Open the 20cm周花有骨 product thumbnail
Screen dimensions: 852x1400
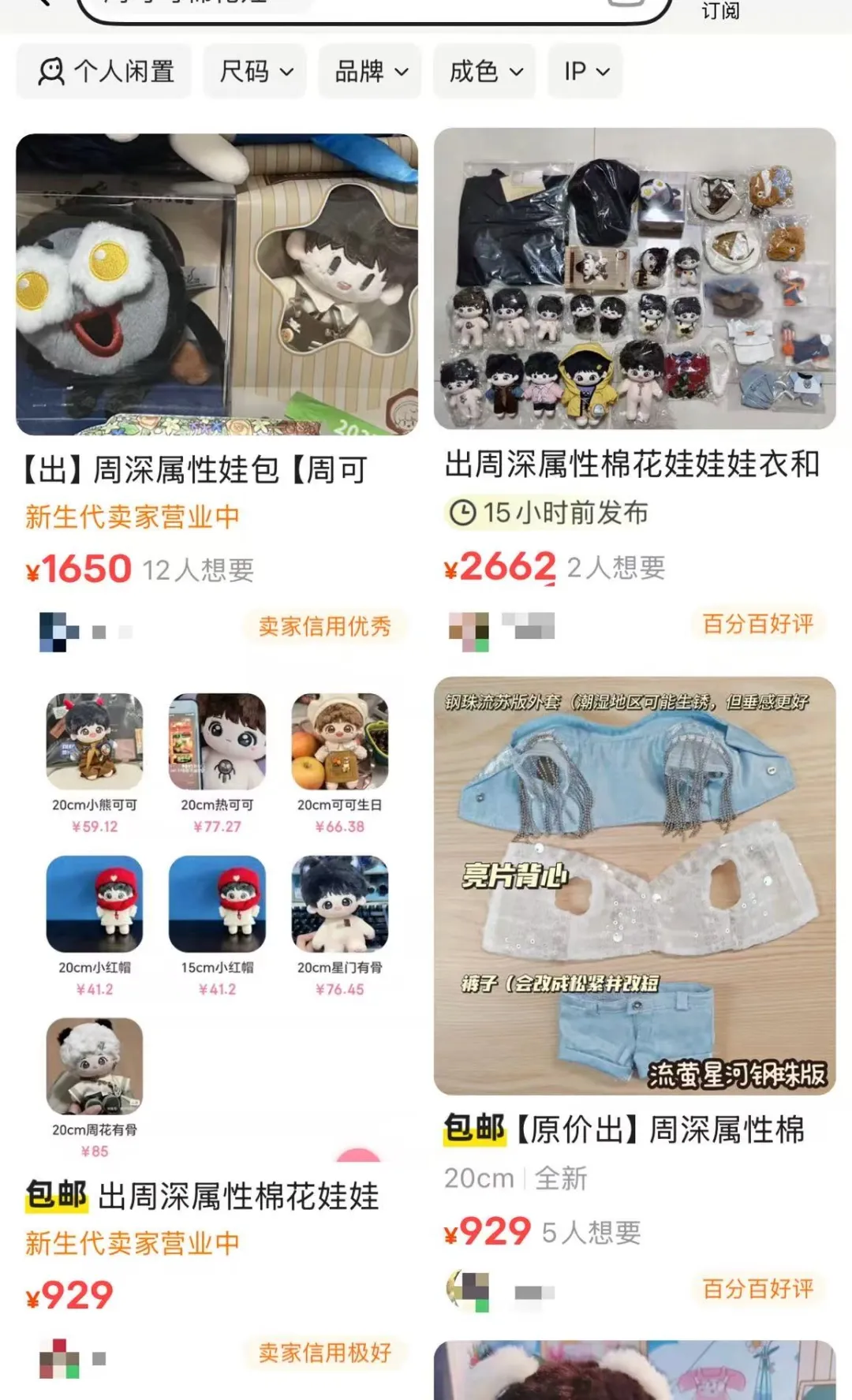[x=93, y=1066]
